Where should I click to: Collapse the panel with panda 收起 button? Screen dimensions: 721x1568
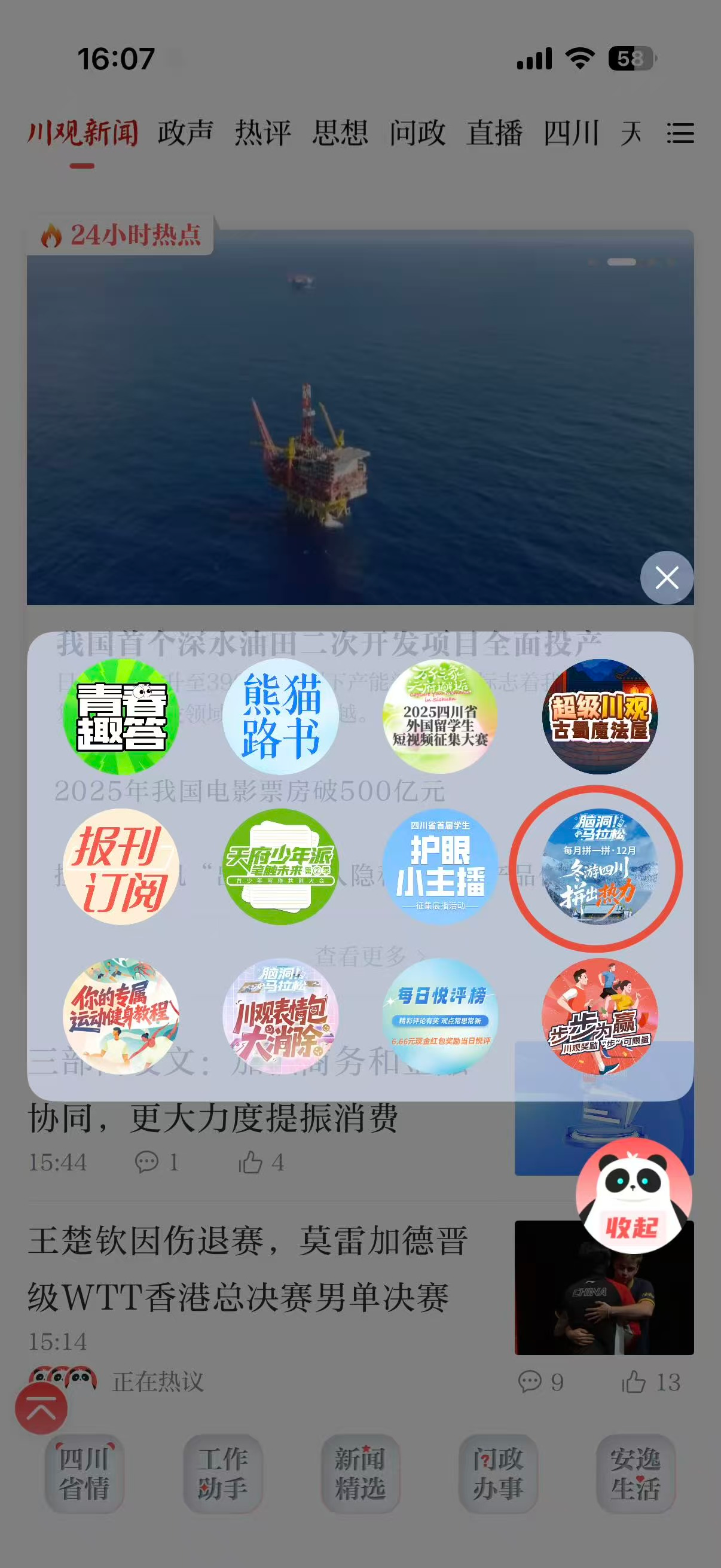633,1196
